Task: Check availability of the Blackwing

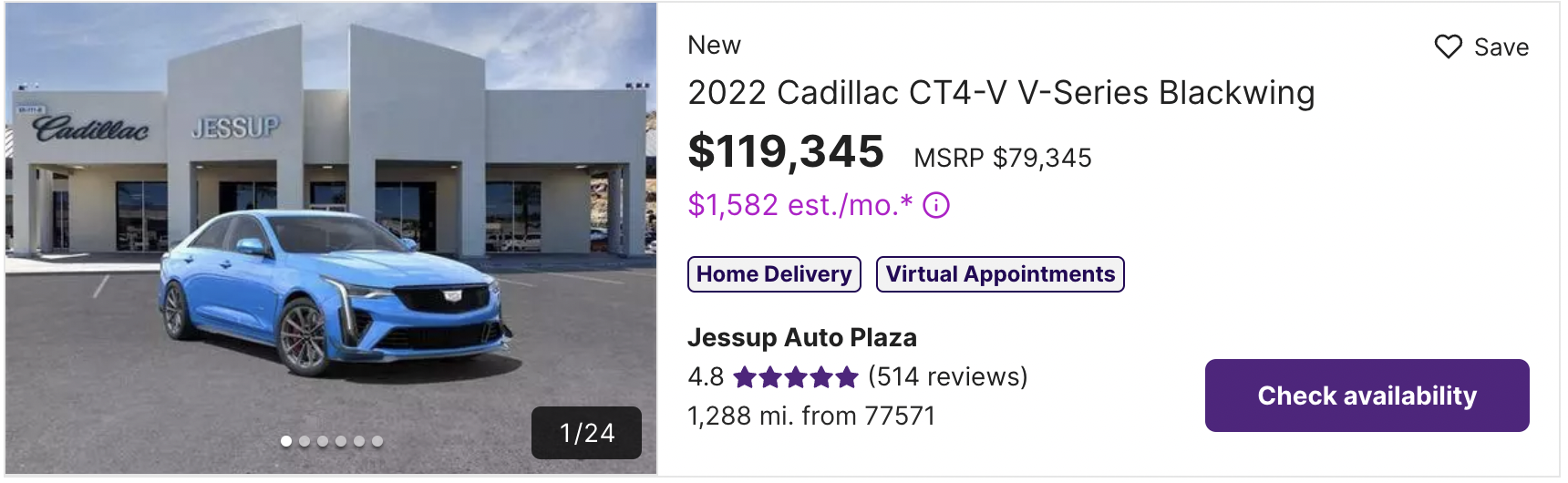Action: [x=1366, y=396]
